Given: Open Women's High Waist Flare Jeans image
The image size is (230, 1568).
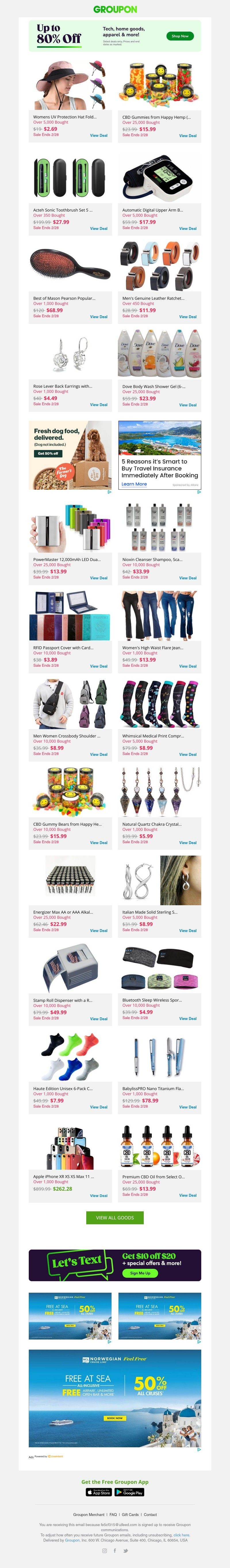Looking at the screenshot, I should [x=159, y=615].
